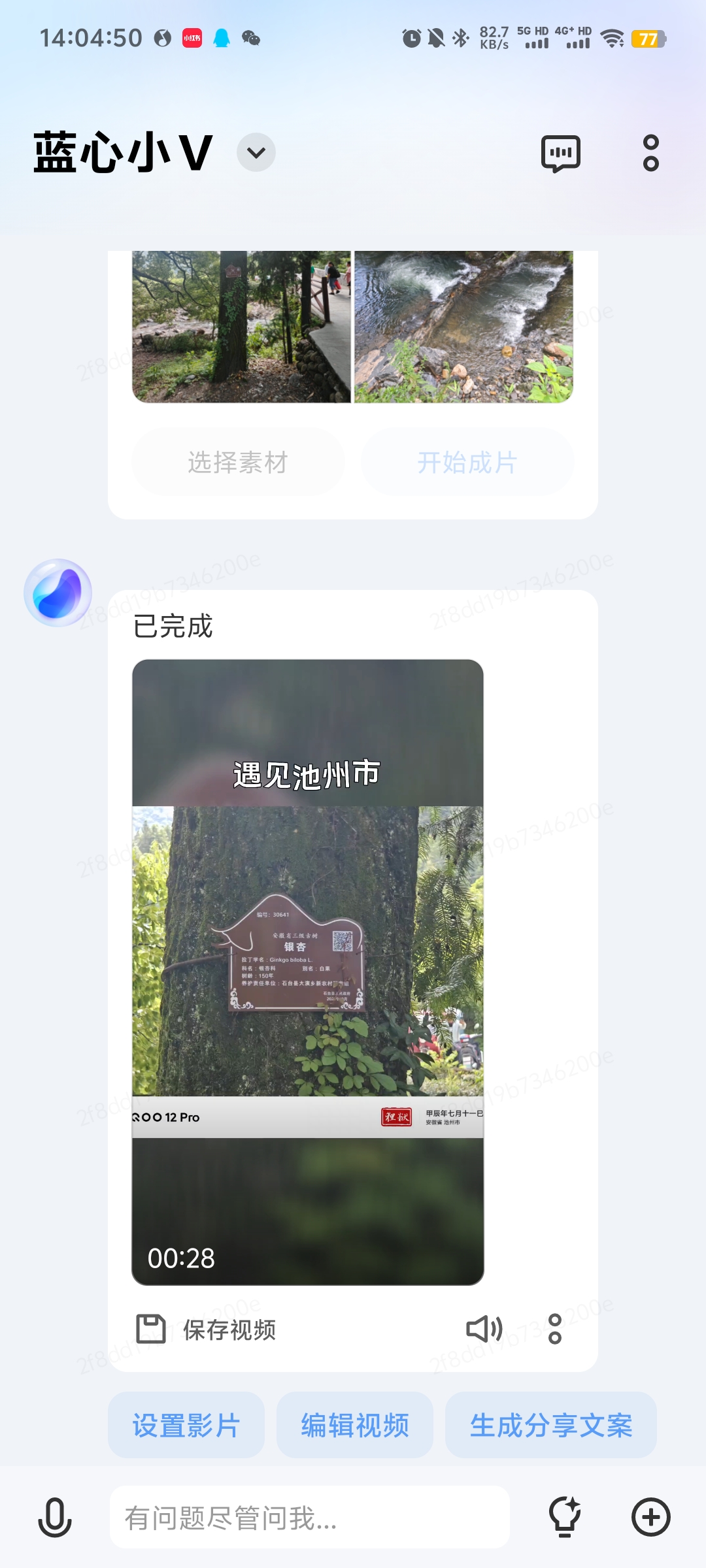
Task: Tap the 开始成片 button
Action: 467,462
